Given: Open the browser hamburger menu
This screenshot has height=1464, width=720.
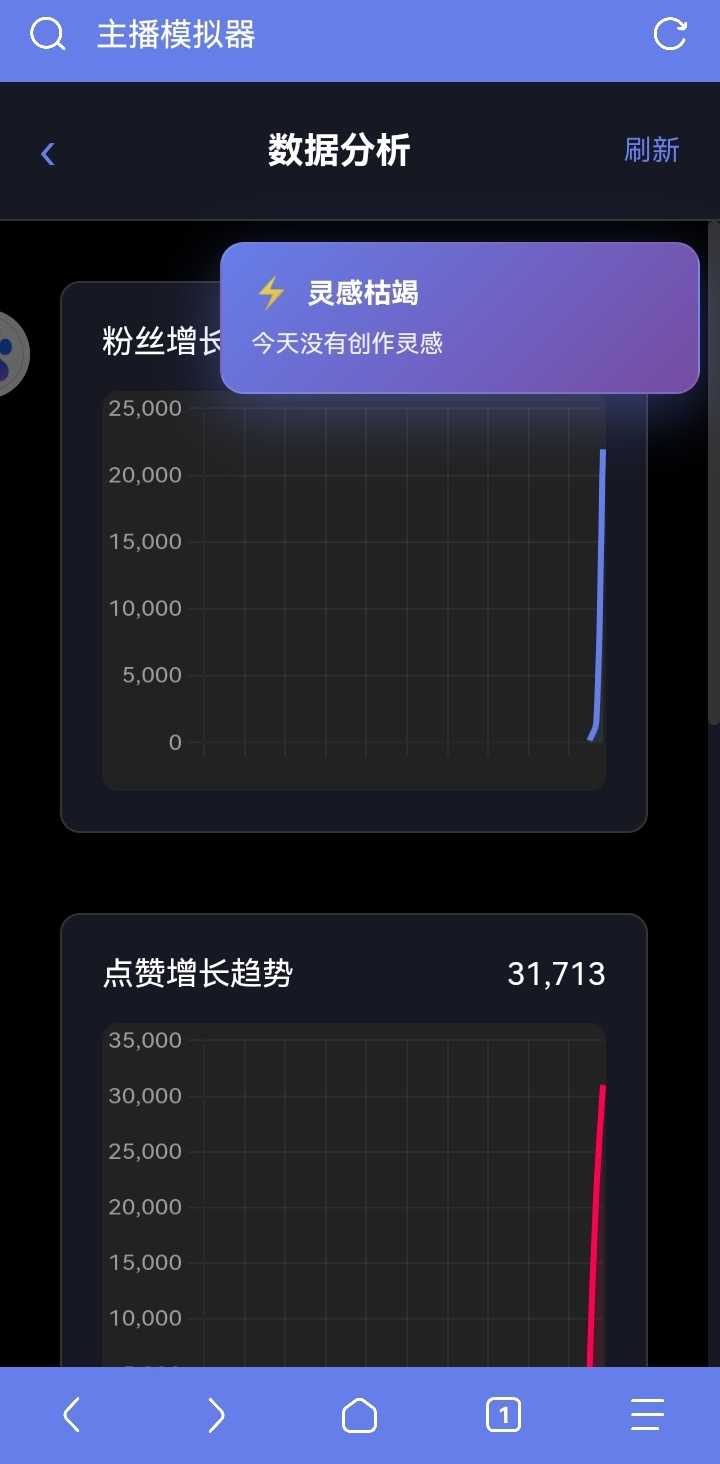Looking at the screenshot, I should point(647,1415).
